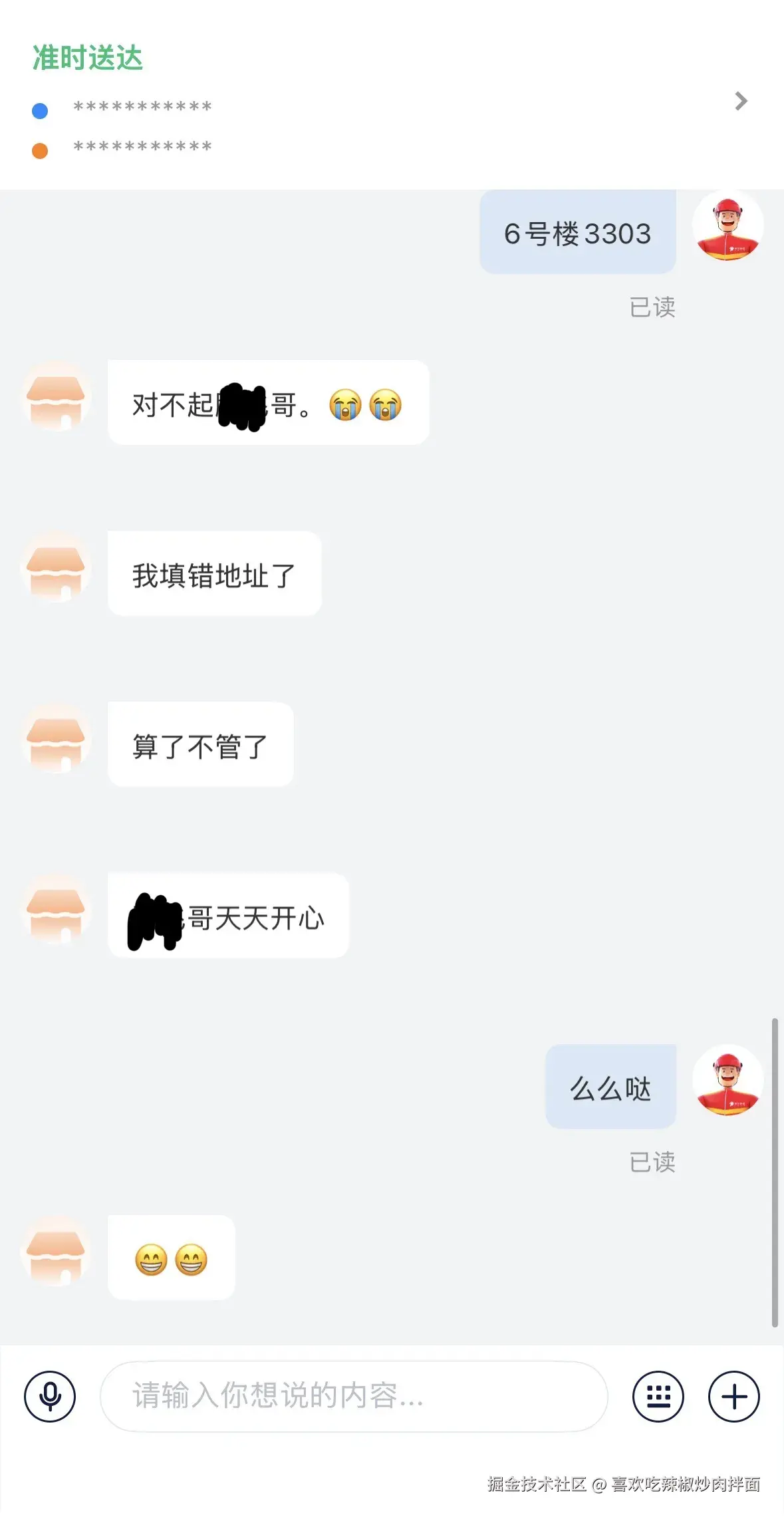Tap the blue address dot indicator
Image resolution: width=784 pixels, height=1517 pixels.
[x=40, y=110]
